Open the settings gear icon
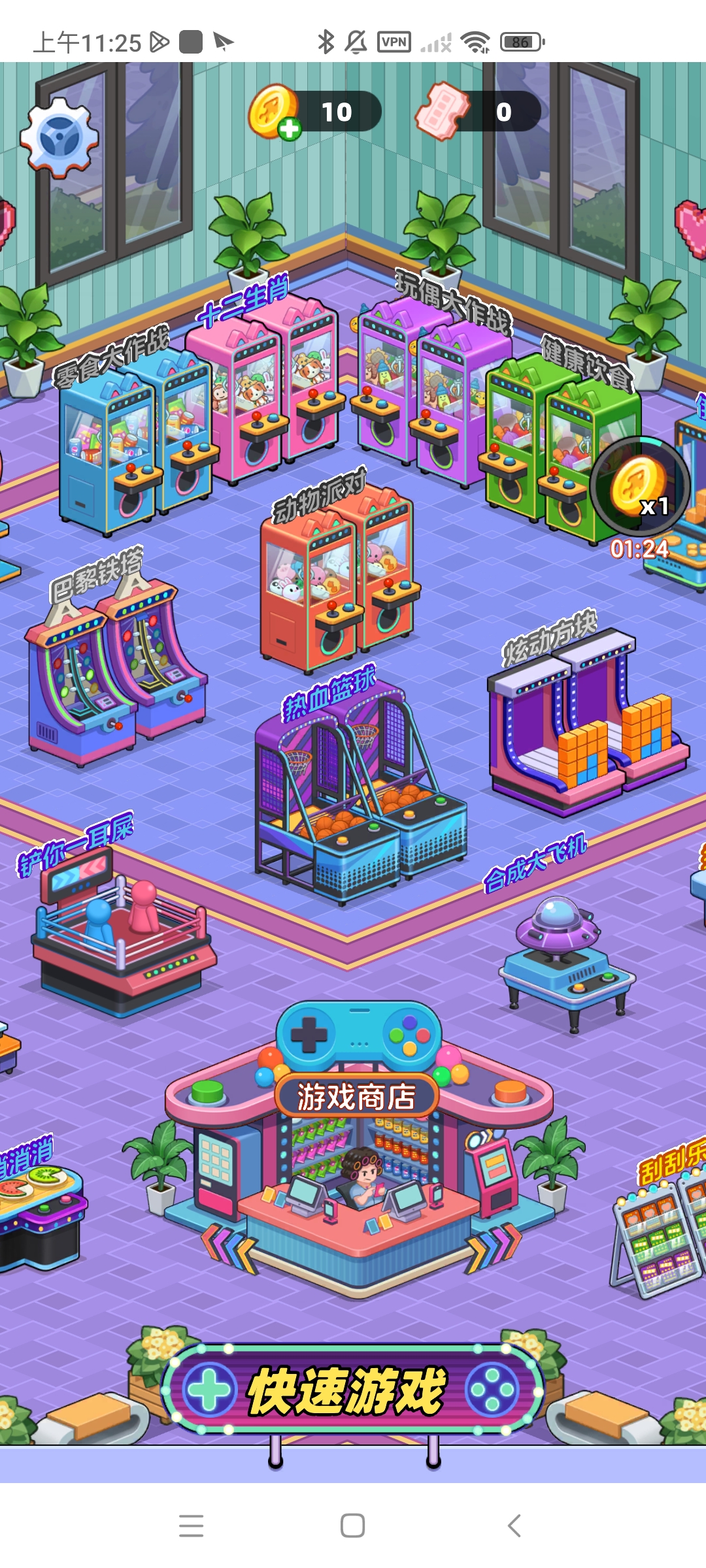The image size is (706, 1568). coord(59,137)
